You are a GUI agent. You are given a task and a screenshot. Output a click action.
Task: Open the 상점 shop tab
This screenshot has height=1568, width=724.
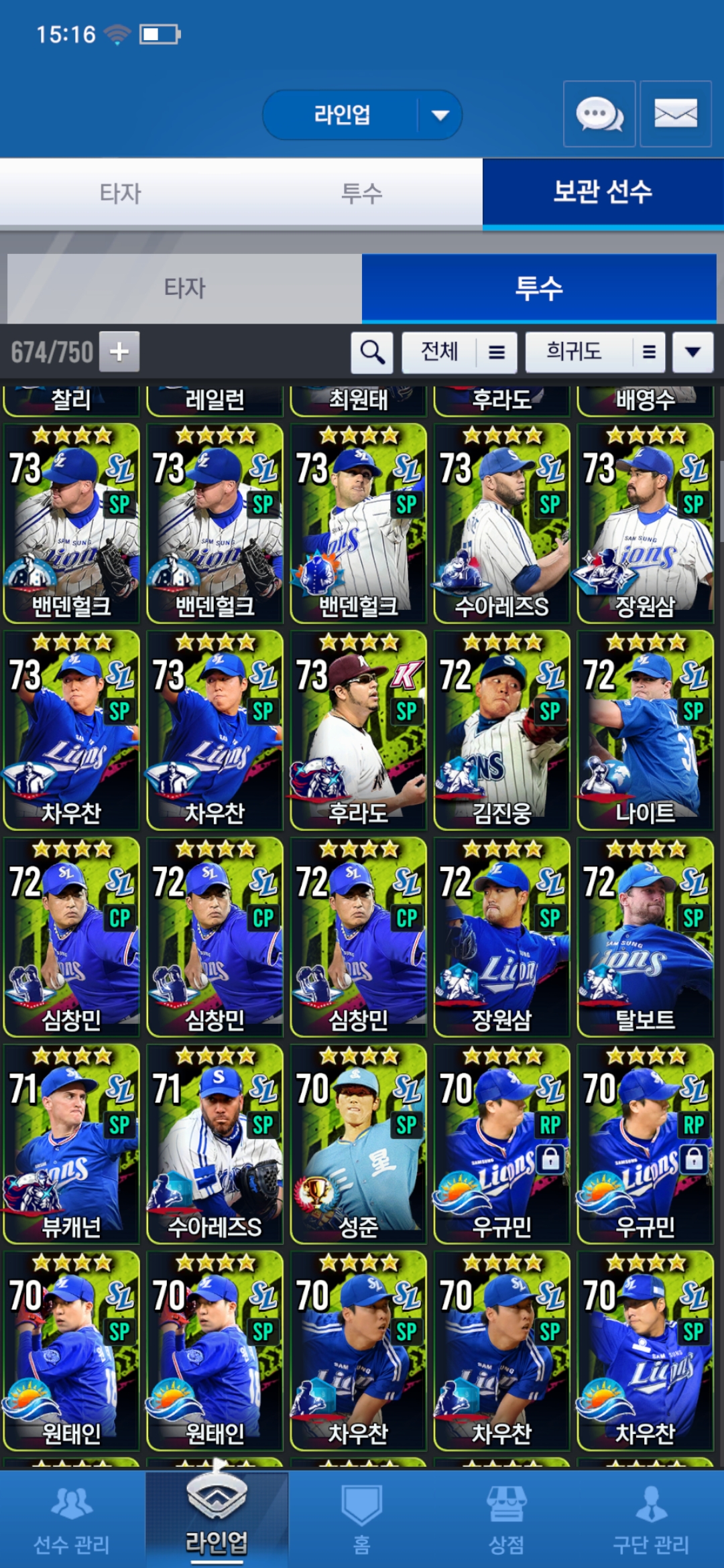pos(507,1520)
